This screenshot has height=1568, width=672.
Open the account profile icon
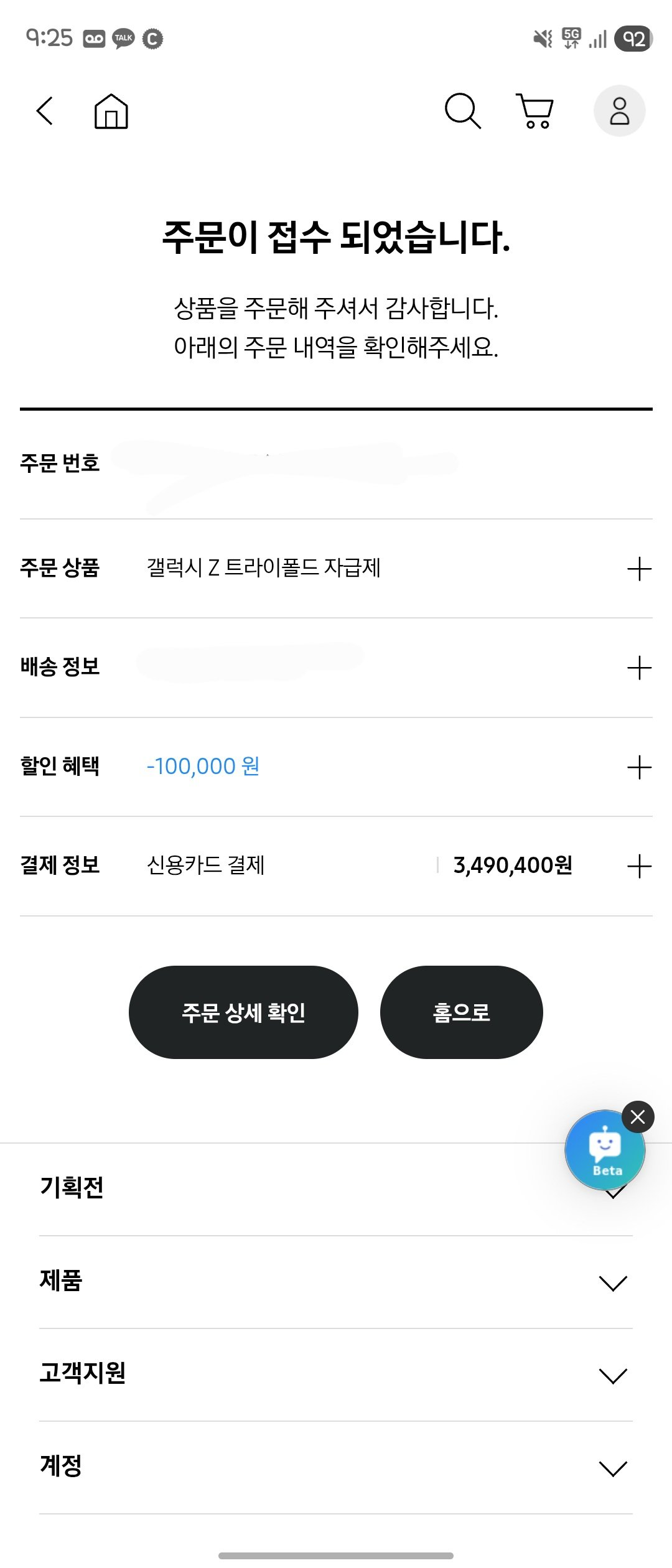tap(619, 111)
